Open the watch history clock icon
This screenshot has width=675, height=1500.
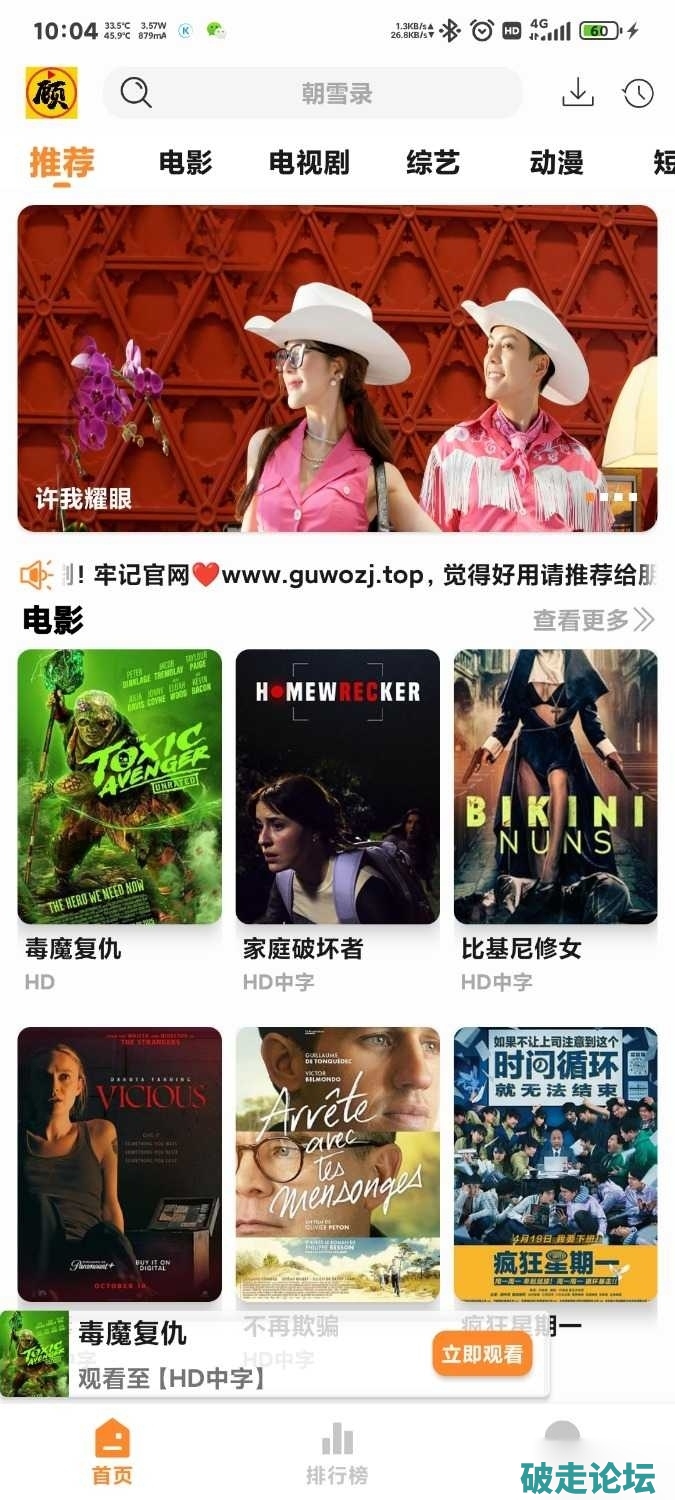[x=638, y=93]
